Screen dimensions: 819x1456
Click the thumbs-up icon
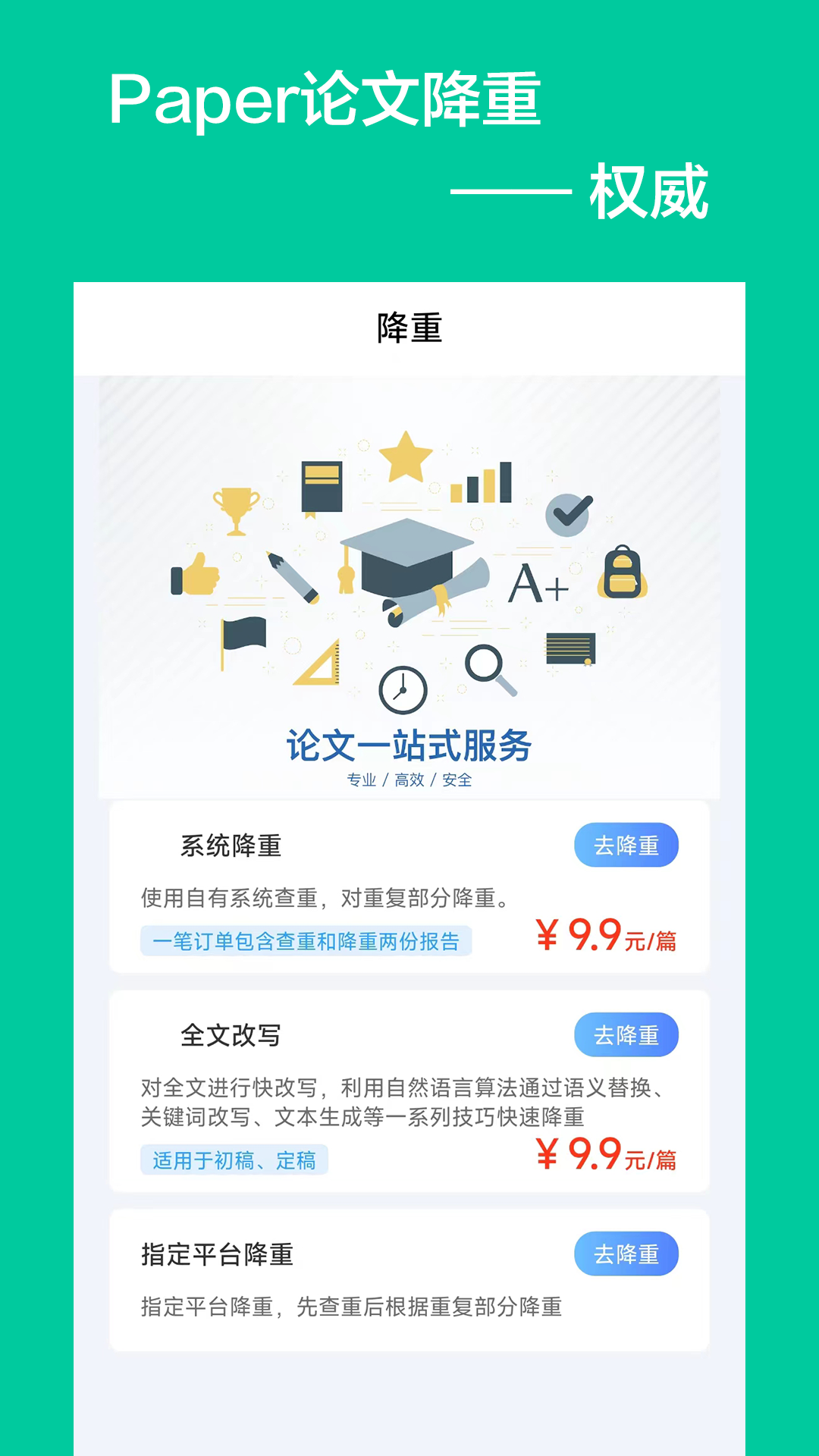[195, 576]
